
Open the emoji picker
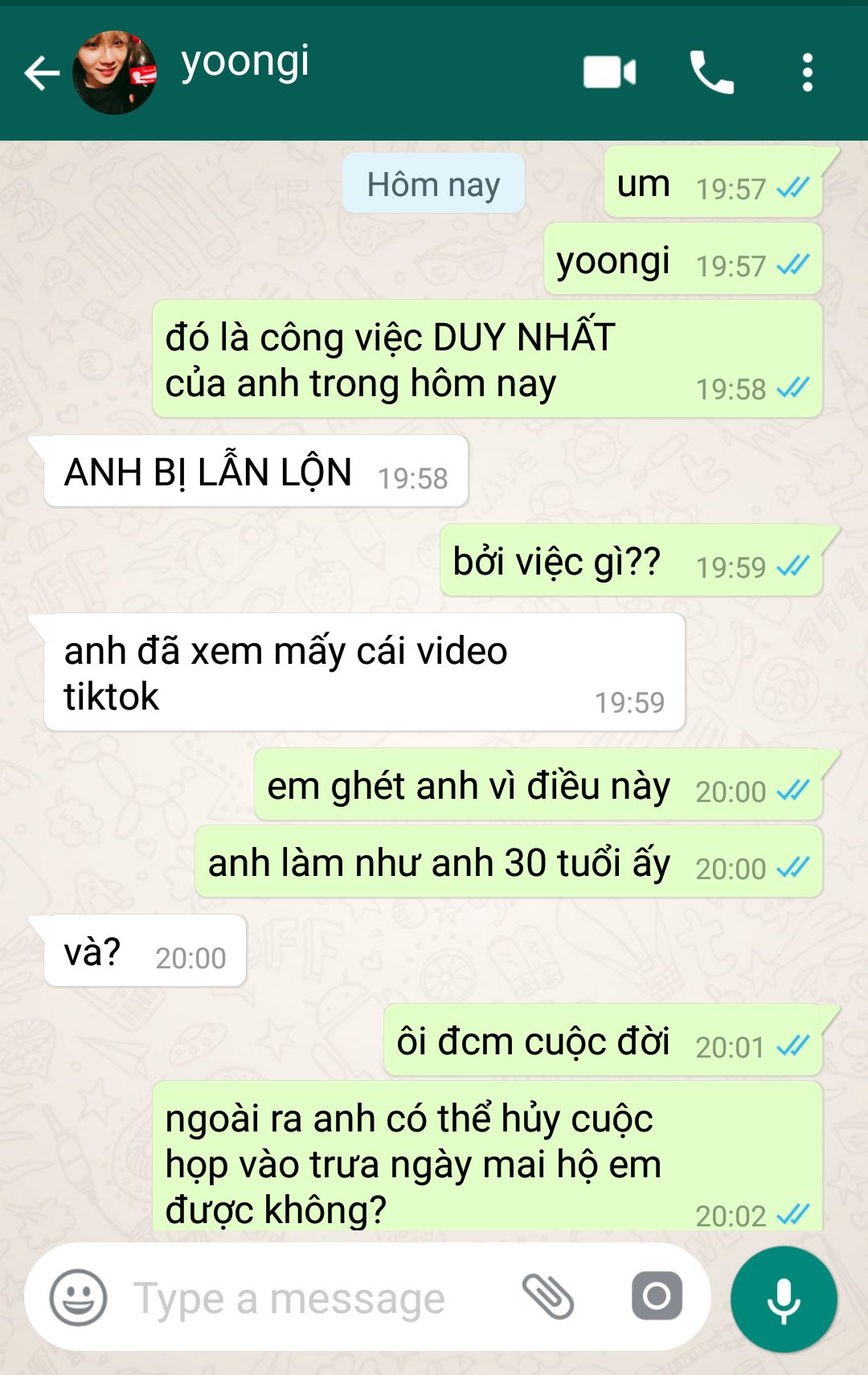78,1297
